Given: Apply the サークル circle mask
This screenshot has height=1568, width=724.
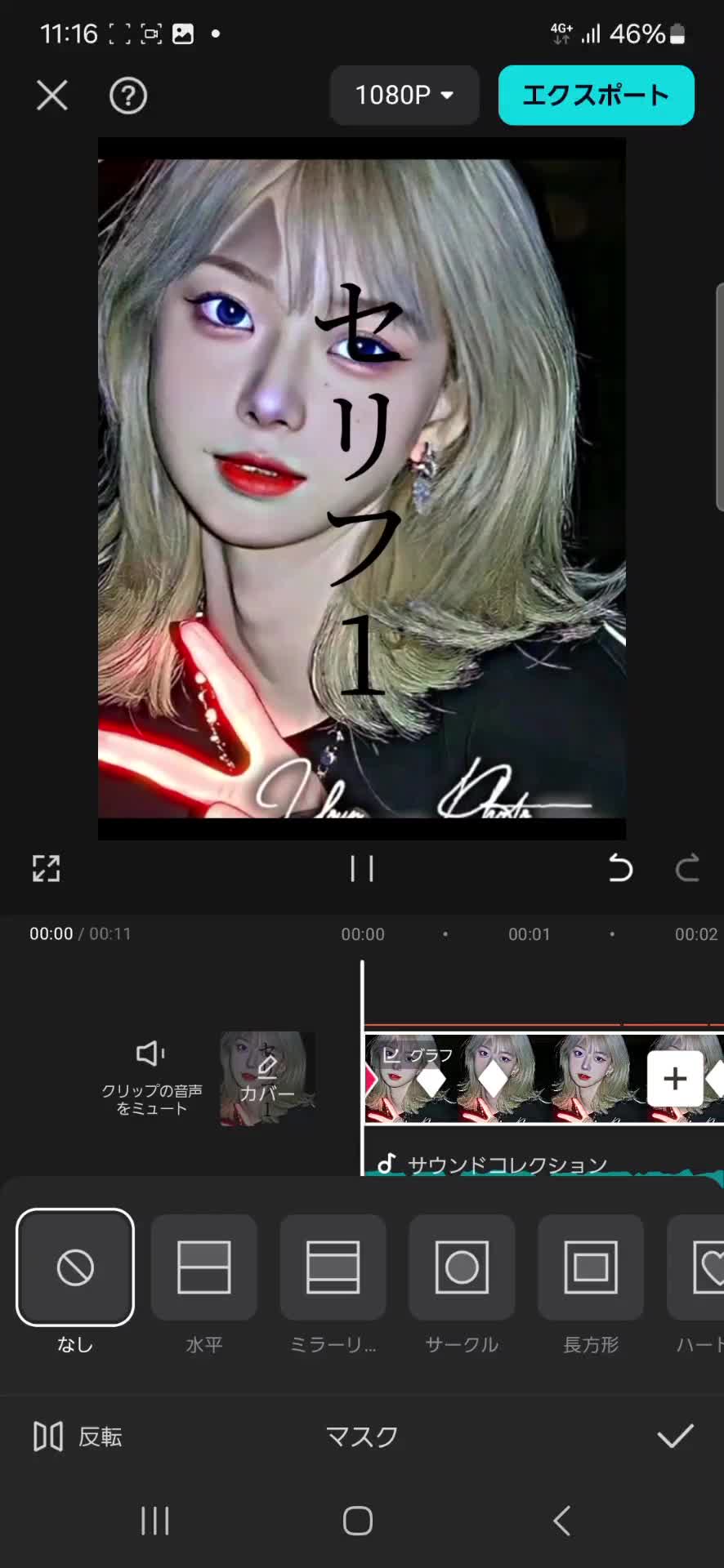Looking at the screenshot, I should pyautogui.click(x=462, y=1267).
